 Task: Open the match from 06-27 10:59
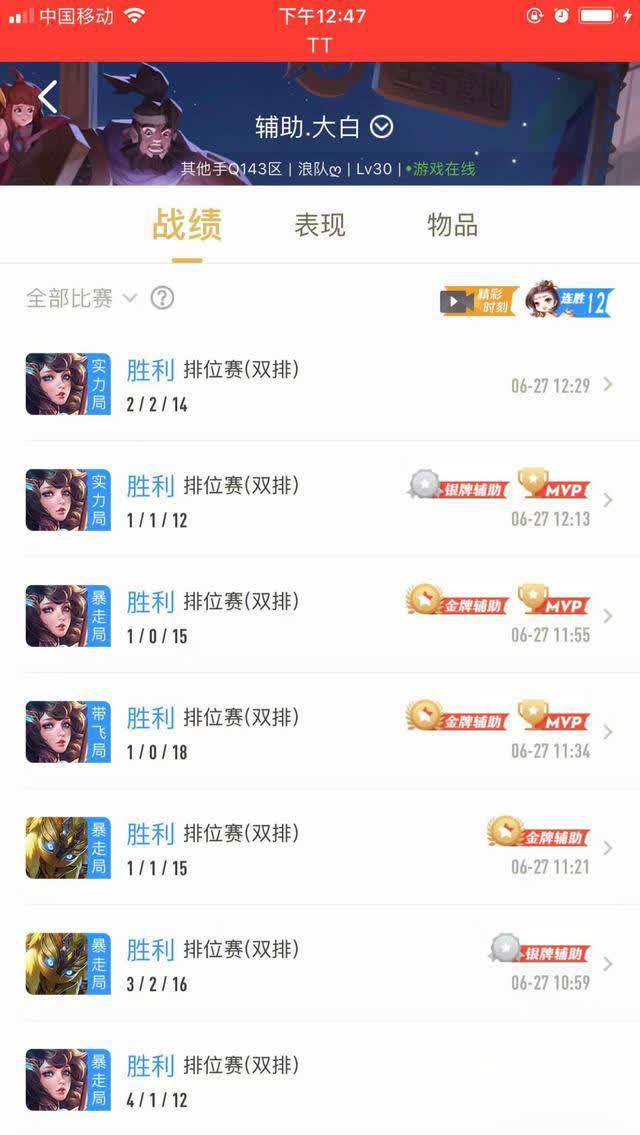click(320, 964)
